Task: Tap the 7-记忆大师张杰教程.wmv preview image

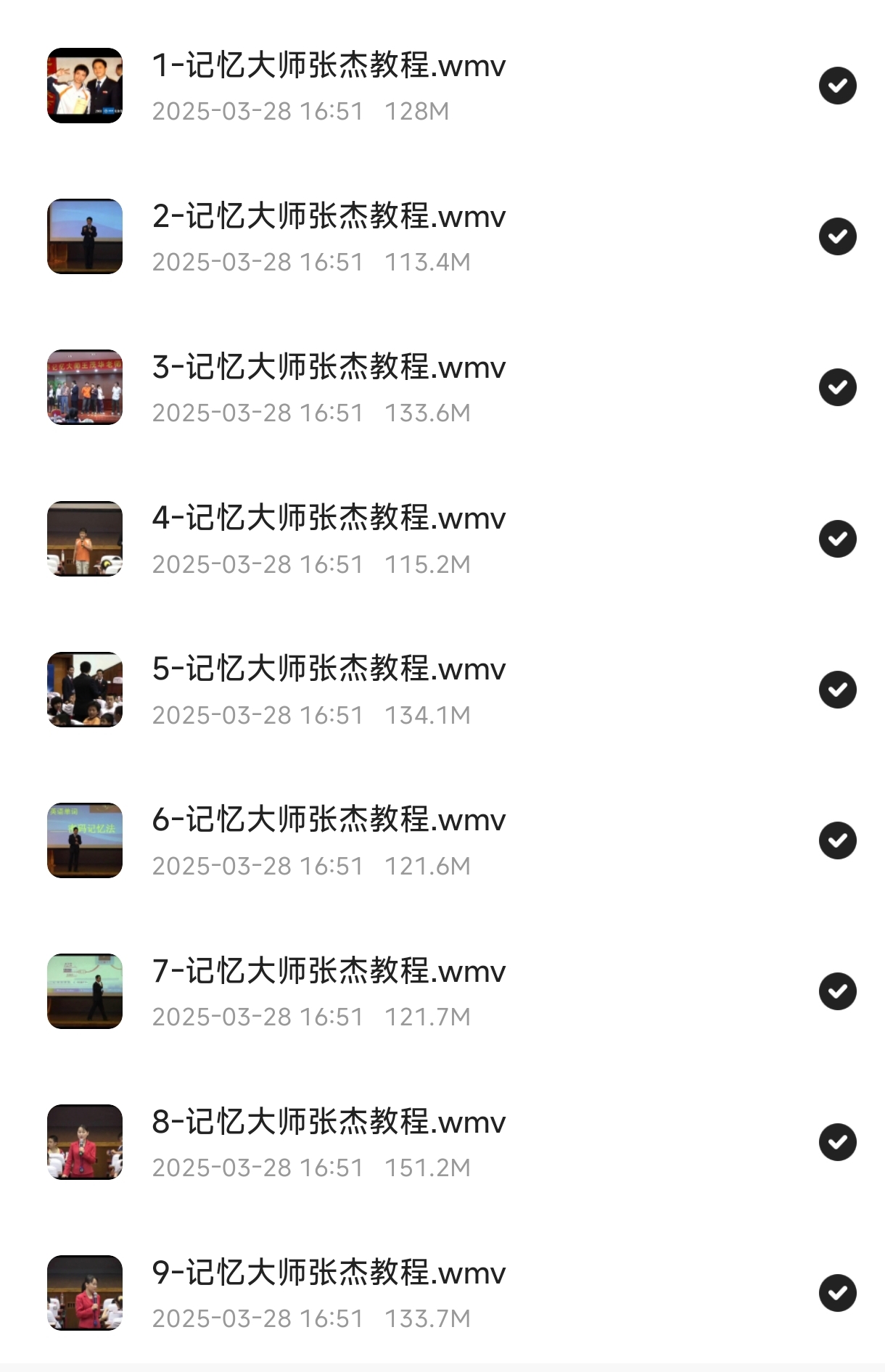Action: pos(85,991)
